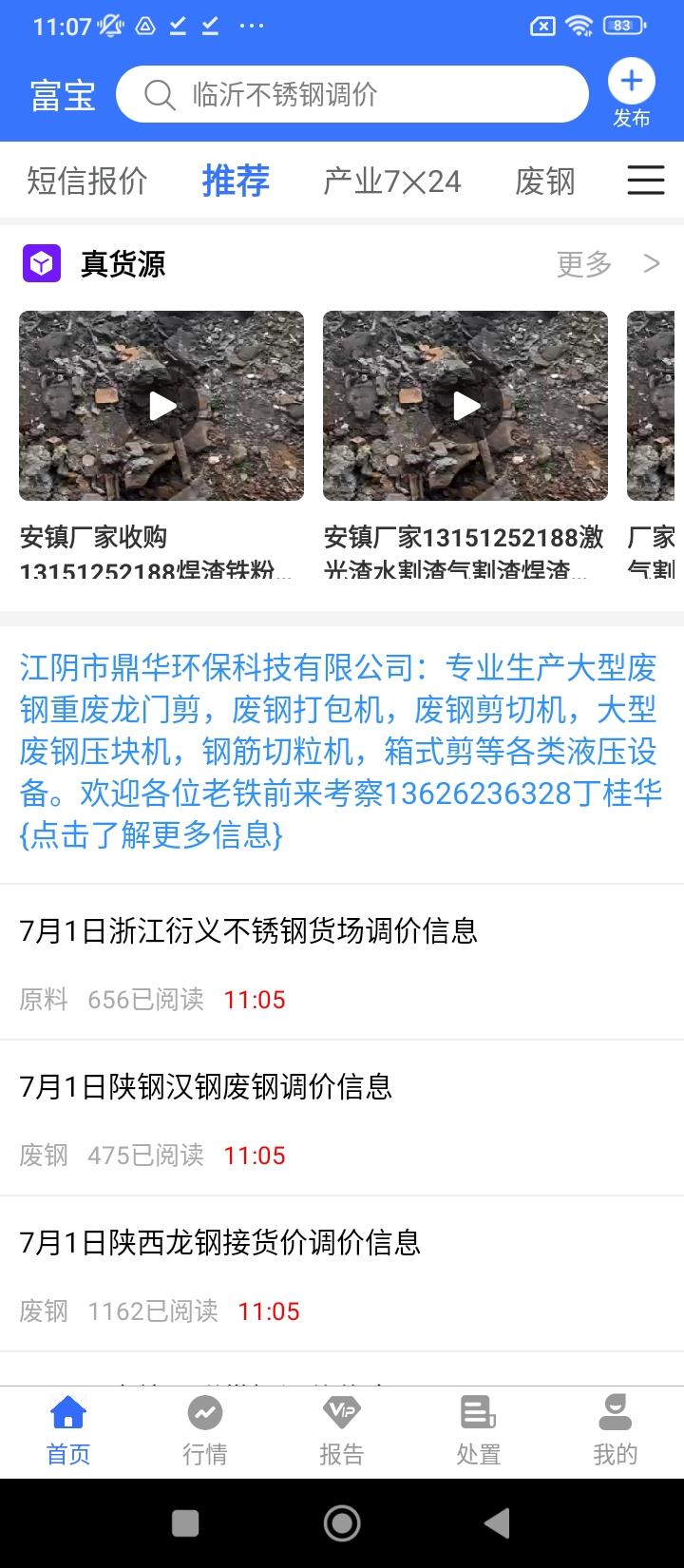
Task: Open the 发布 publish button
Action: [631, 93]
